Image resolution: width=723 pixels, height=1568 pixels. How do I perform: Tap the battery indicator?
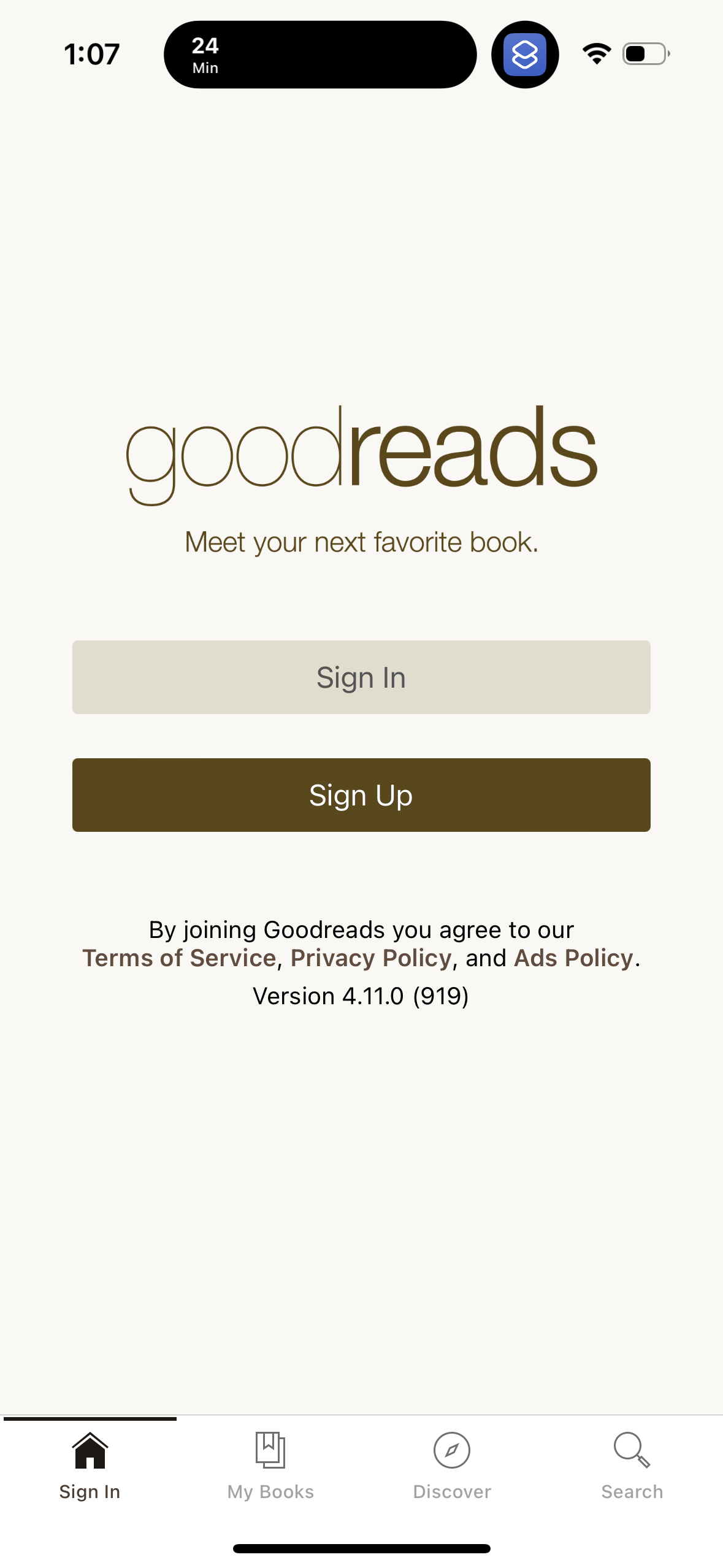pos(644,54)
